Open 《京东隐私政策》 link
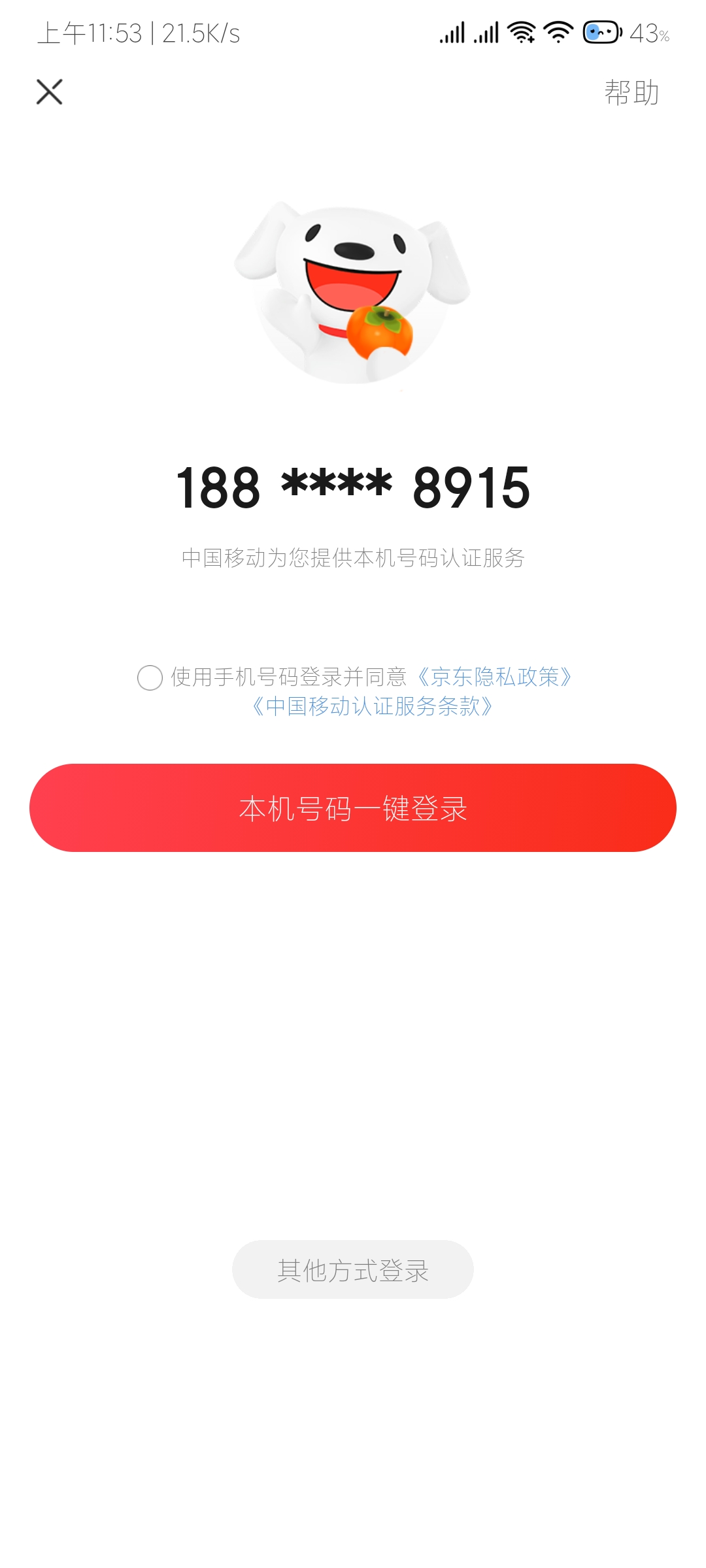The width and height of the screenshot is (706, 1568). 494,677
